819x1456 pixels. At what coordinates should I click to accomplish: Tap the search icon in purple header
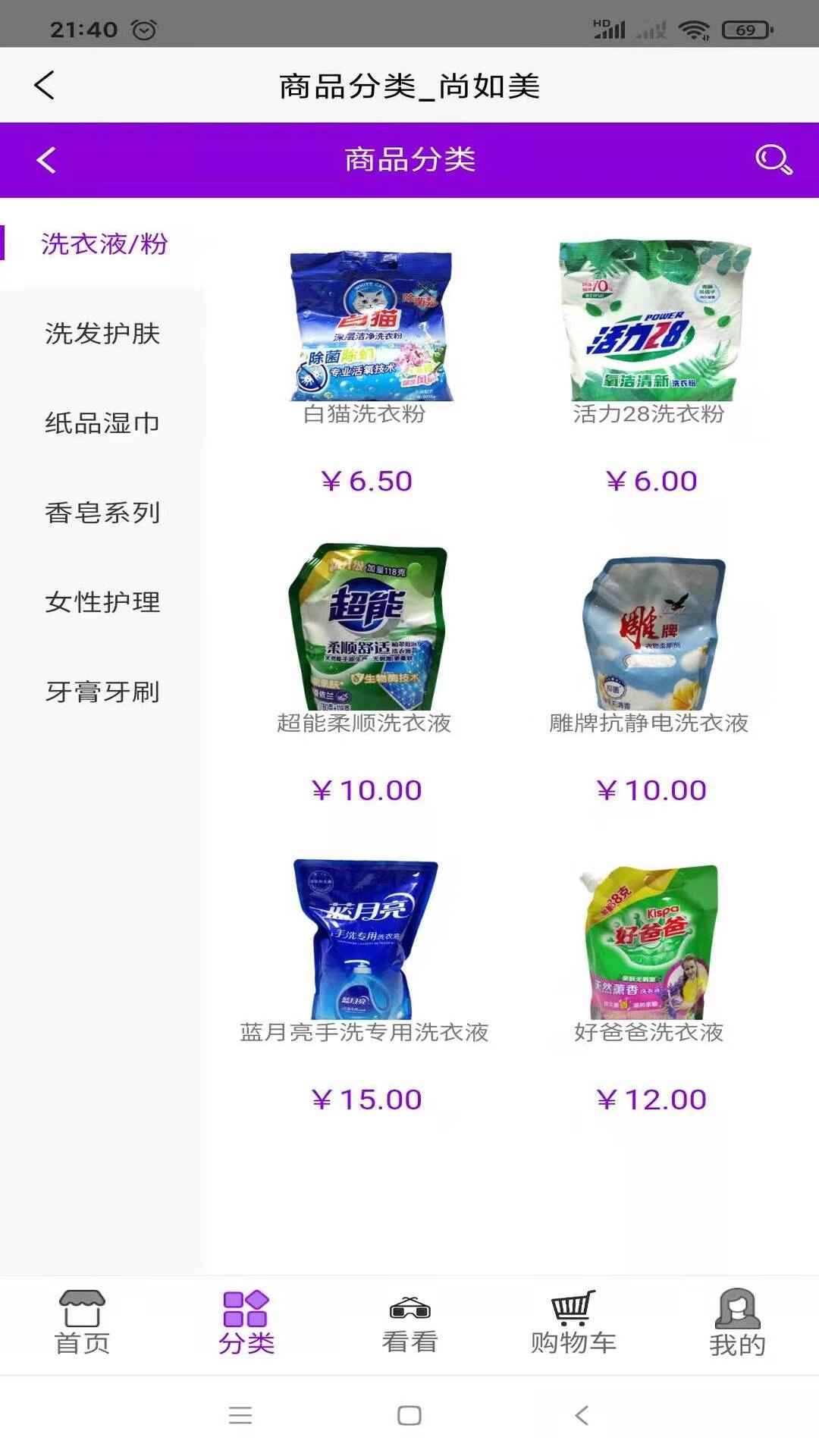click(x=773, y=160)
